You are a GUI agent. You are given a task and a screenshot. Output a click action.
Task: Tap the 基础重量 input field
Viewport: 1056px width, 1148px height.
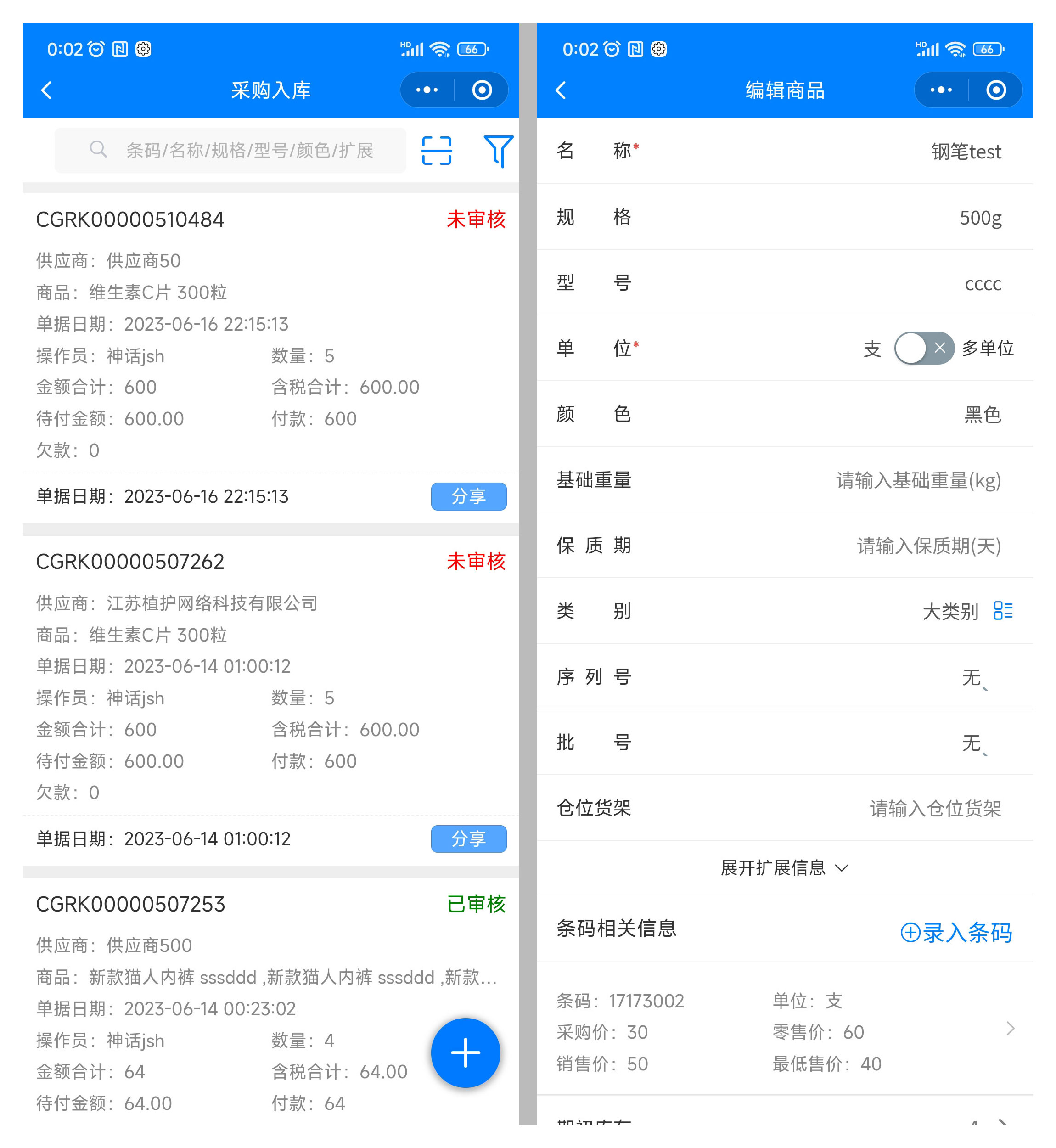(x=918, y=480)
